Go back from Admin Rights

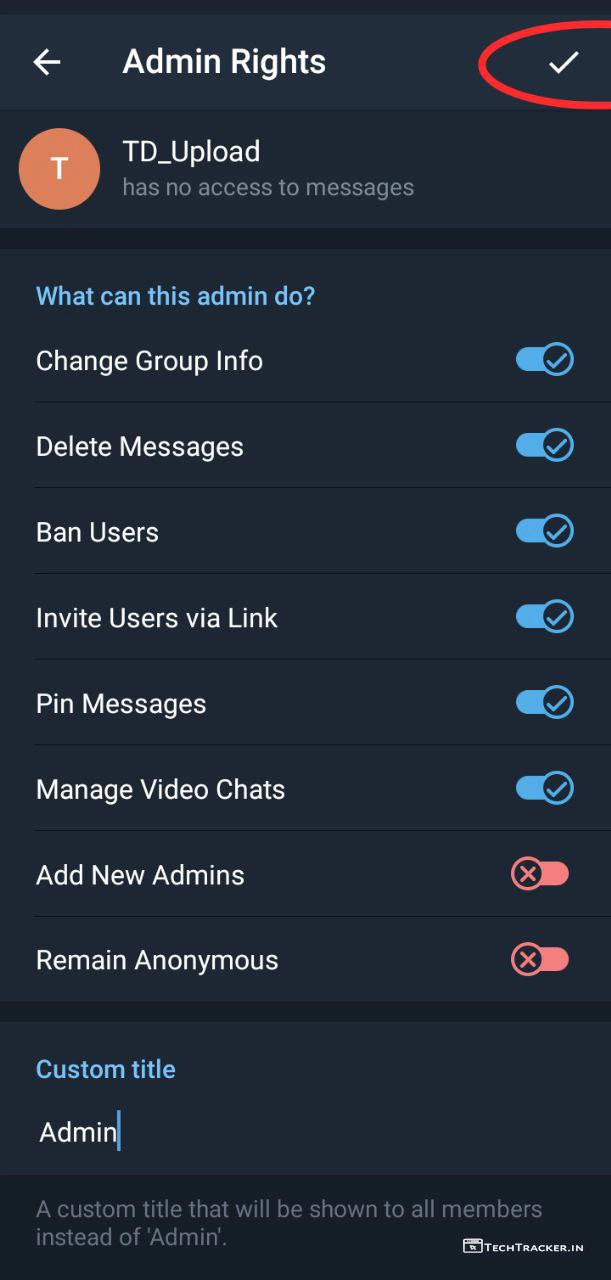tap(47, 62)
